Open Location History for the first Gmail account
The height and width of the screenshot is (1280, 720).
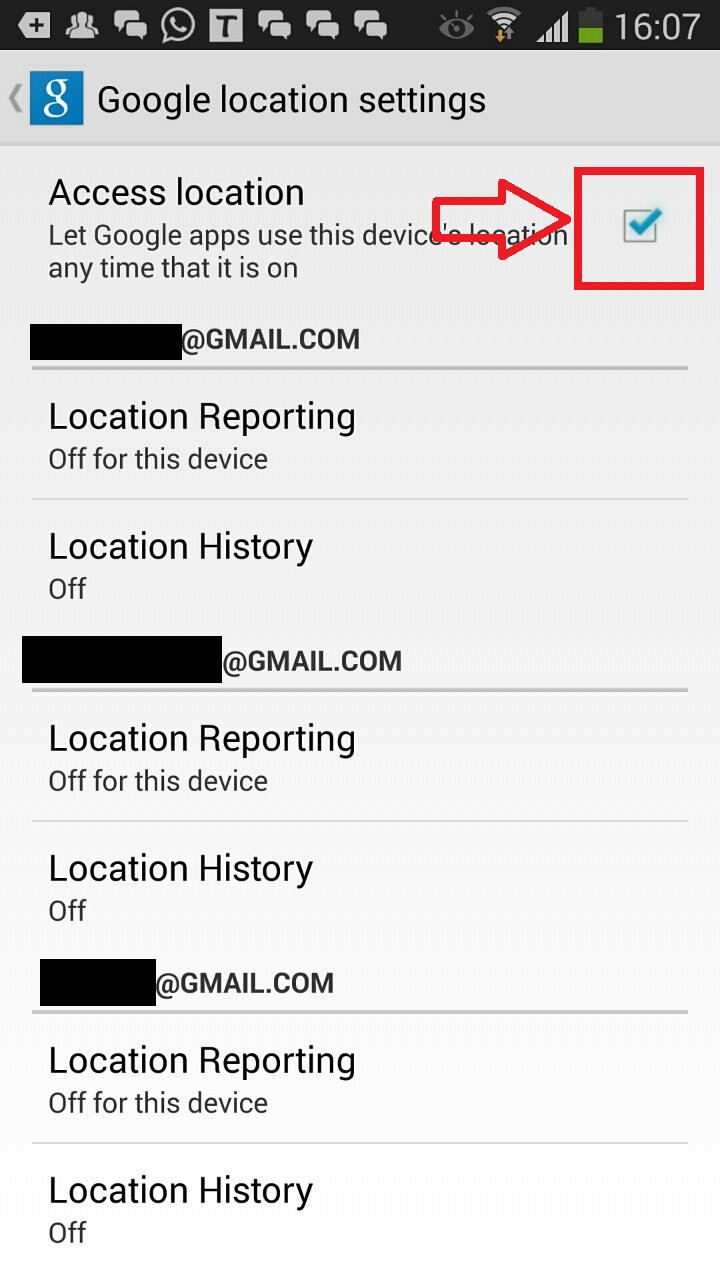pyautogui.click(x=360, y=565)
